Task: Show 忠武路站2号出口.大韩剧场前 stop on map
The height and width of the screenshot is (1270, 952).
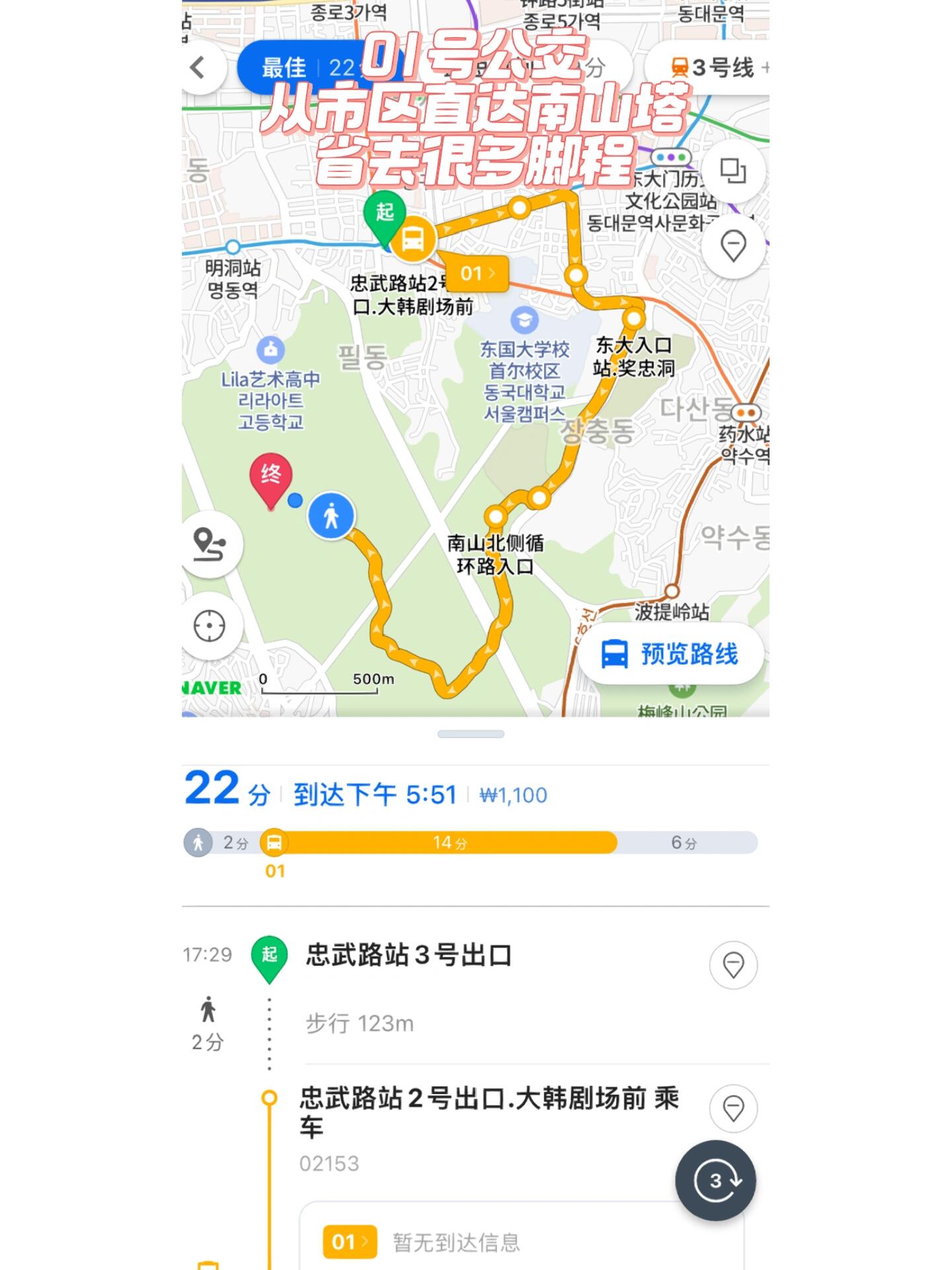Action: tap(733, 1108)
